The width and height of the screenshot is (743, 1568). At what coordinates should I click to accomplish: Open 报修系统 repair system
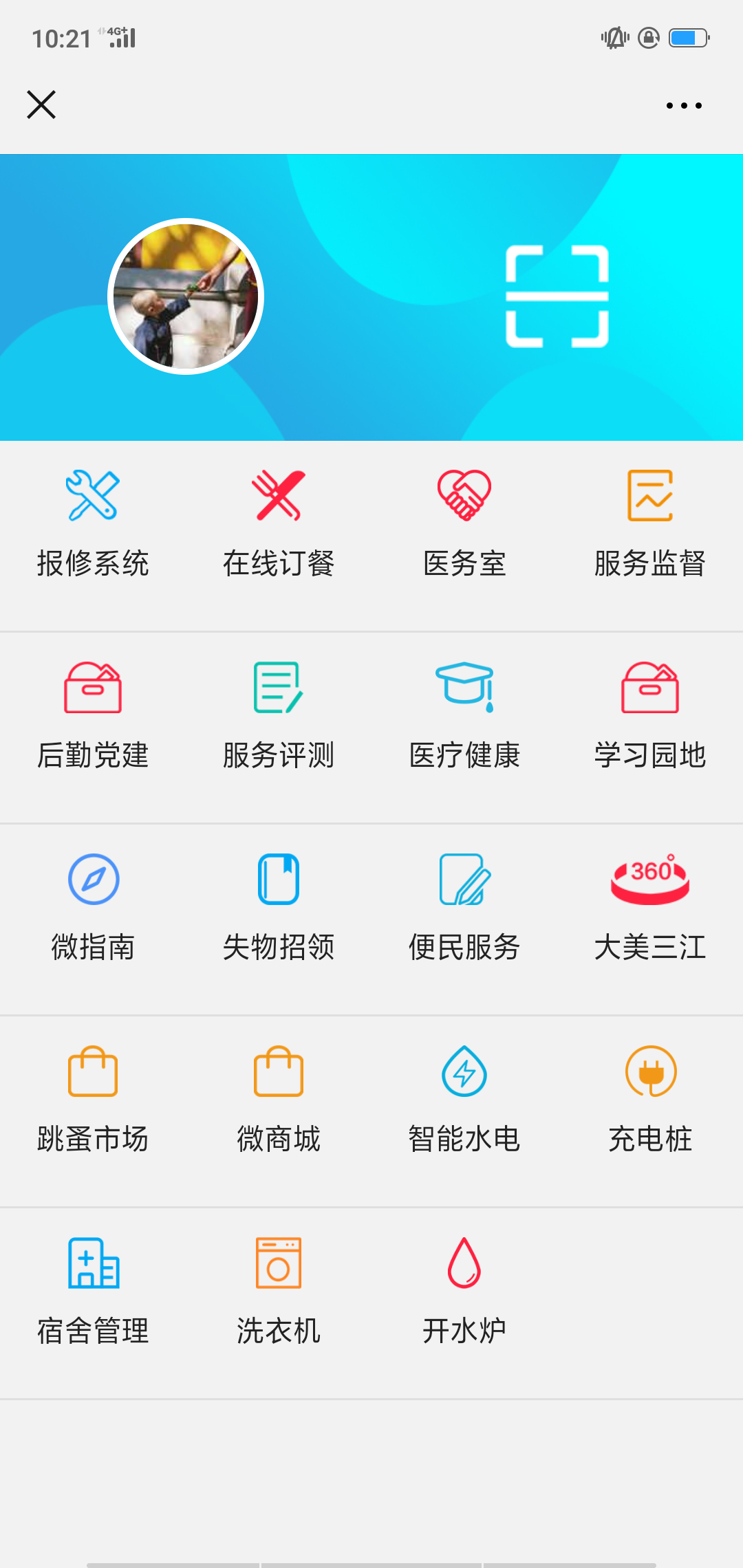coord(93,524)
